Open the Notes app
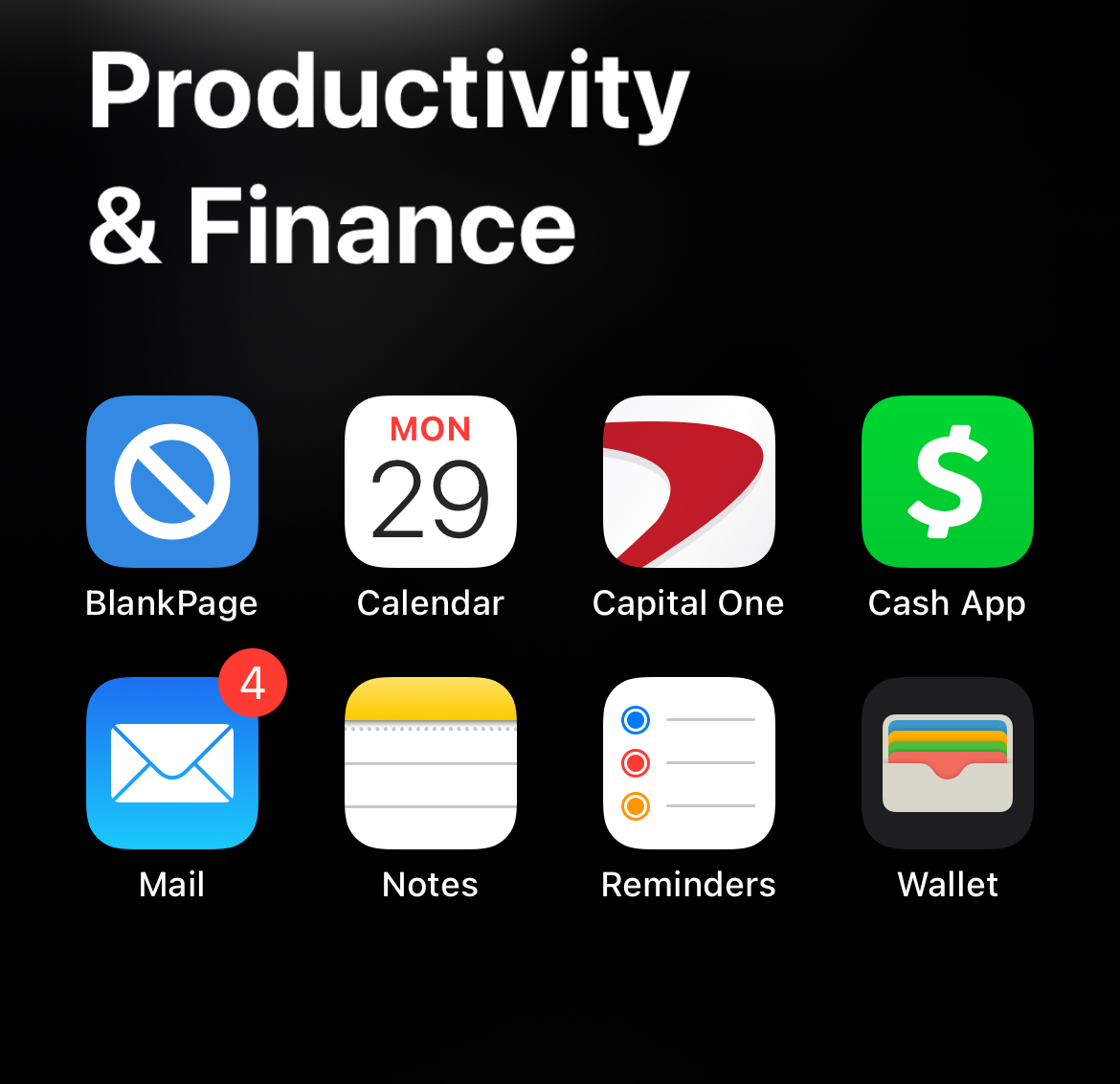The image size is (1120, 1084). pyautogui.click(x=431, y=763)
